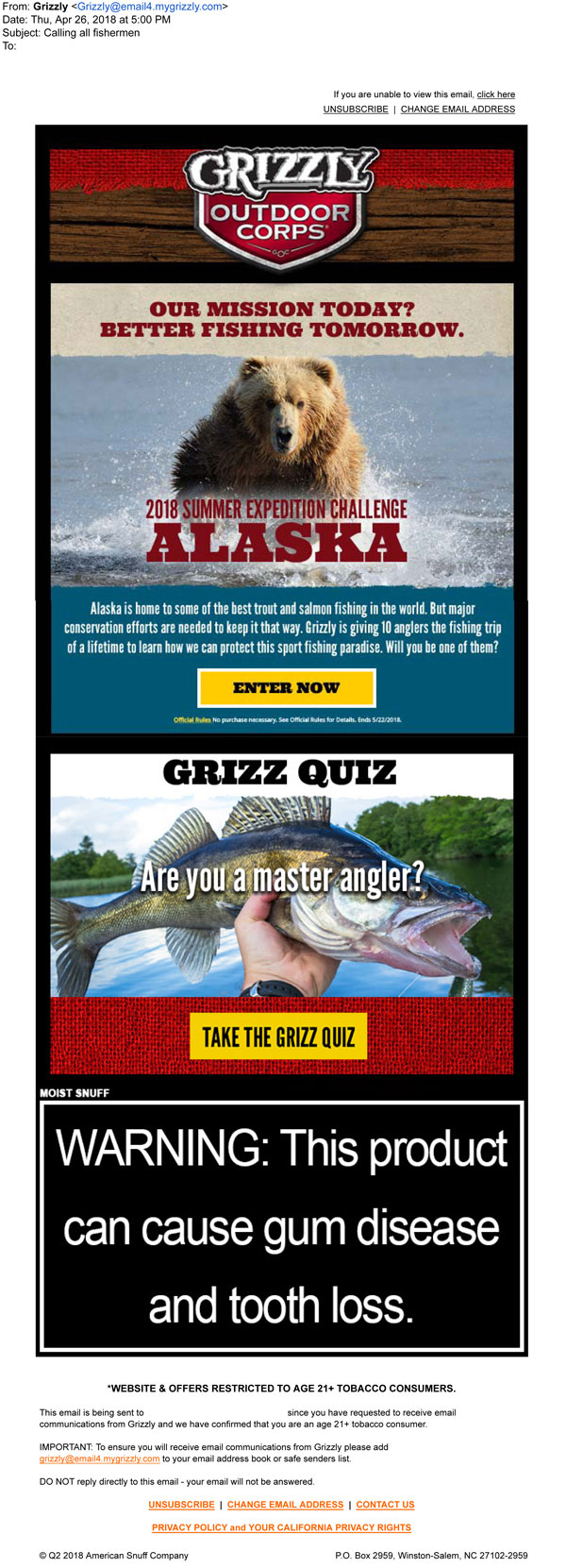Open the CONTACT US link
This screenshot has height=1568, width=566.
(385, 1505)
